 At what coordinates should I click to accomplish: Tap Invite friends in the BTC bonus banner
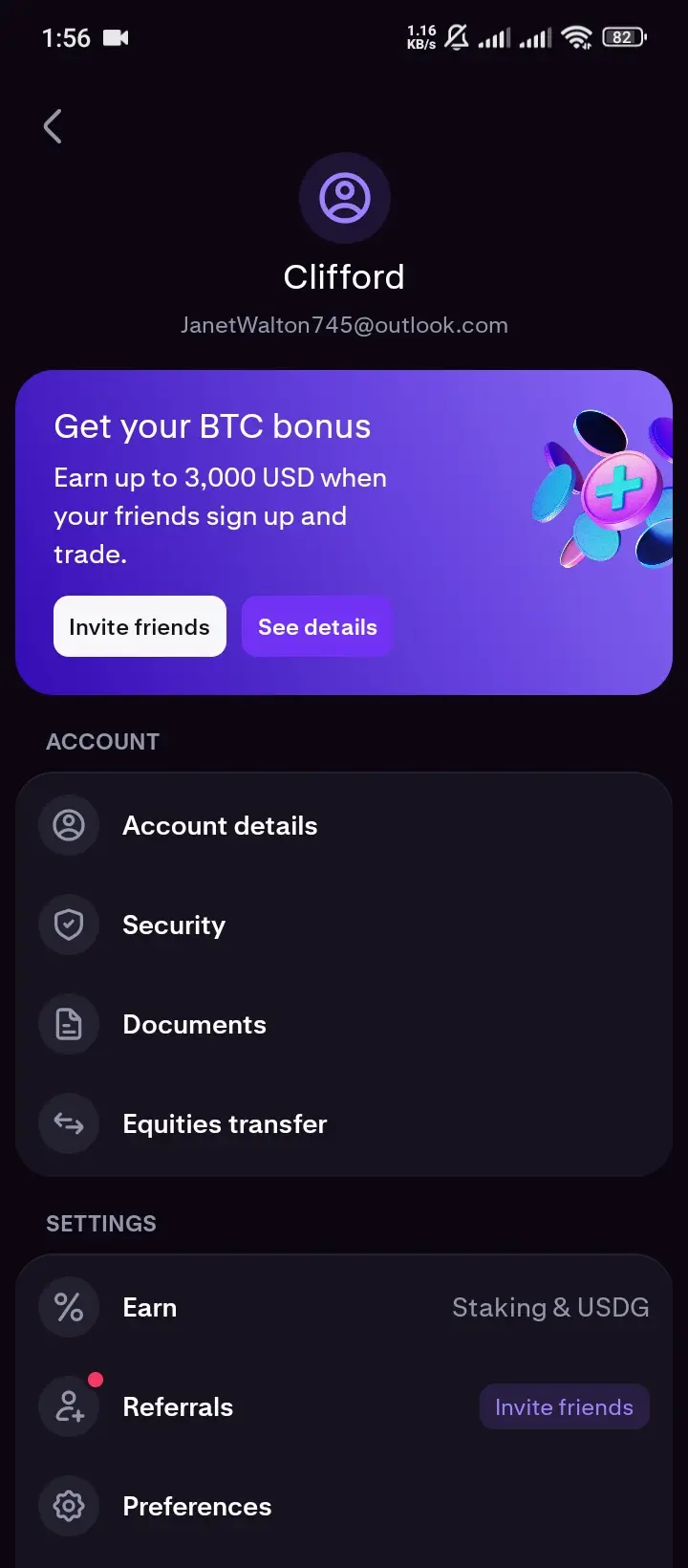[x=140, y=626]
